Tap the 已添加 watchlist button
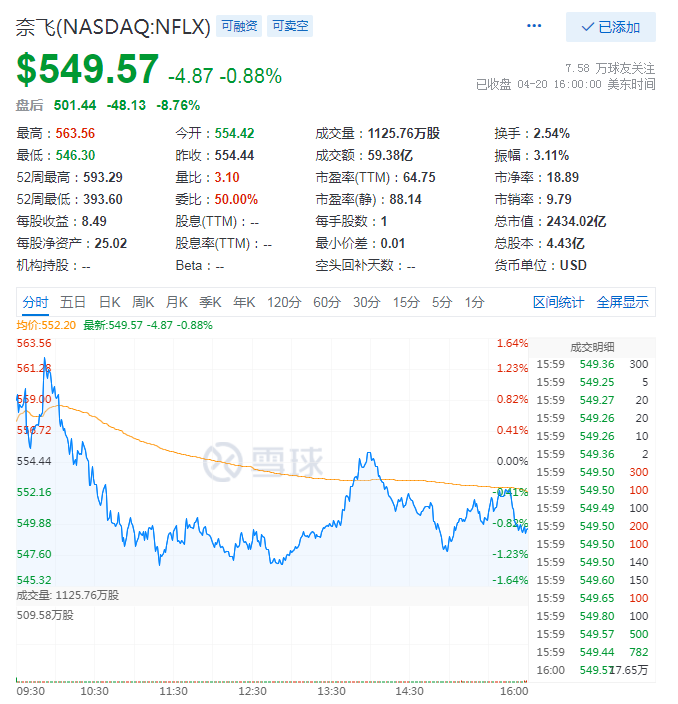Screen dimensions: 678x704 pos(610,27)
